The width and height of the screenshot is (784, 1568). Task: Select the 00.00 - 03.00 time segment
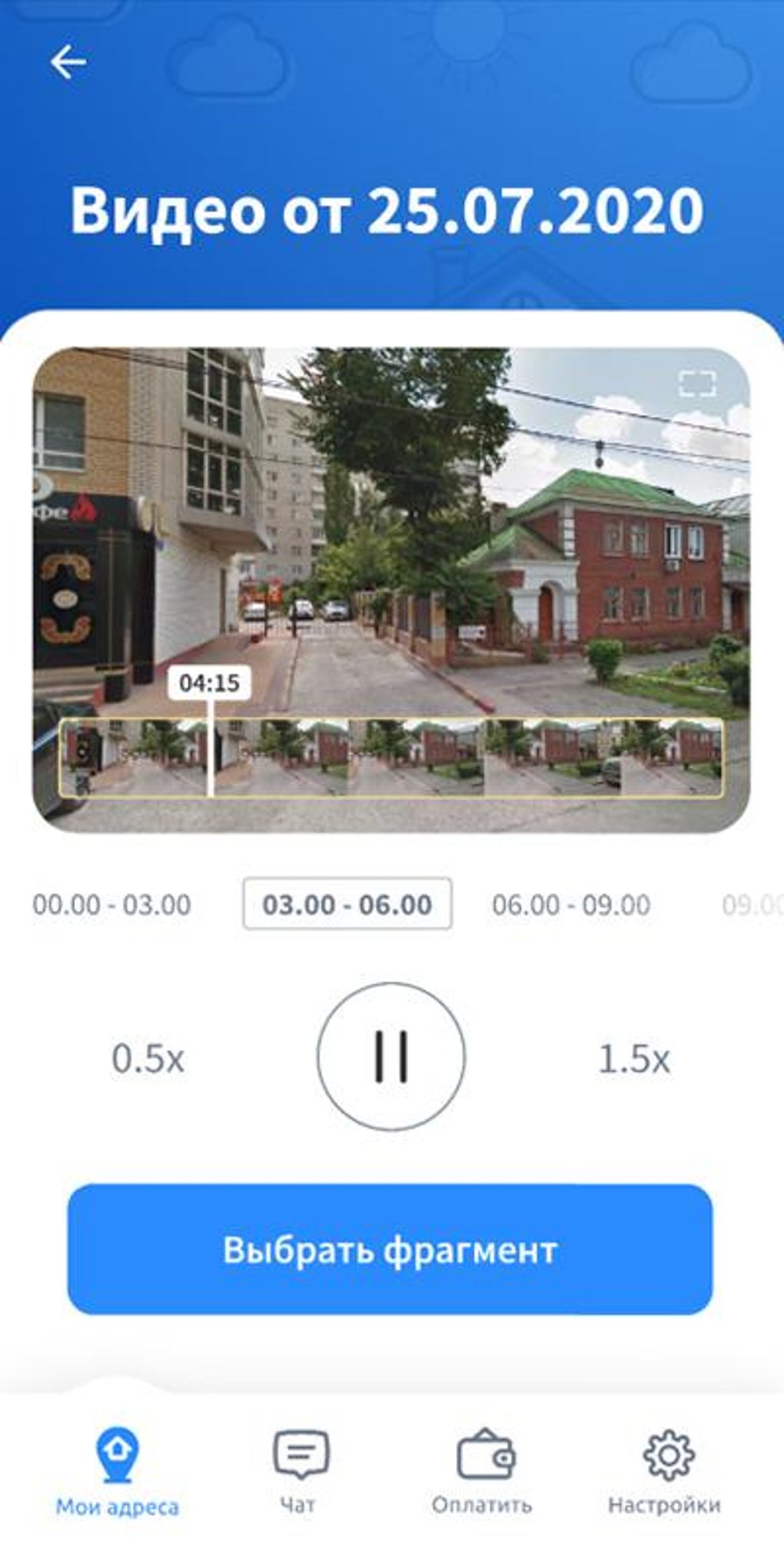pyautogui.click(x=112, y=905)
